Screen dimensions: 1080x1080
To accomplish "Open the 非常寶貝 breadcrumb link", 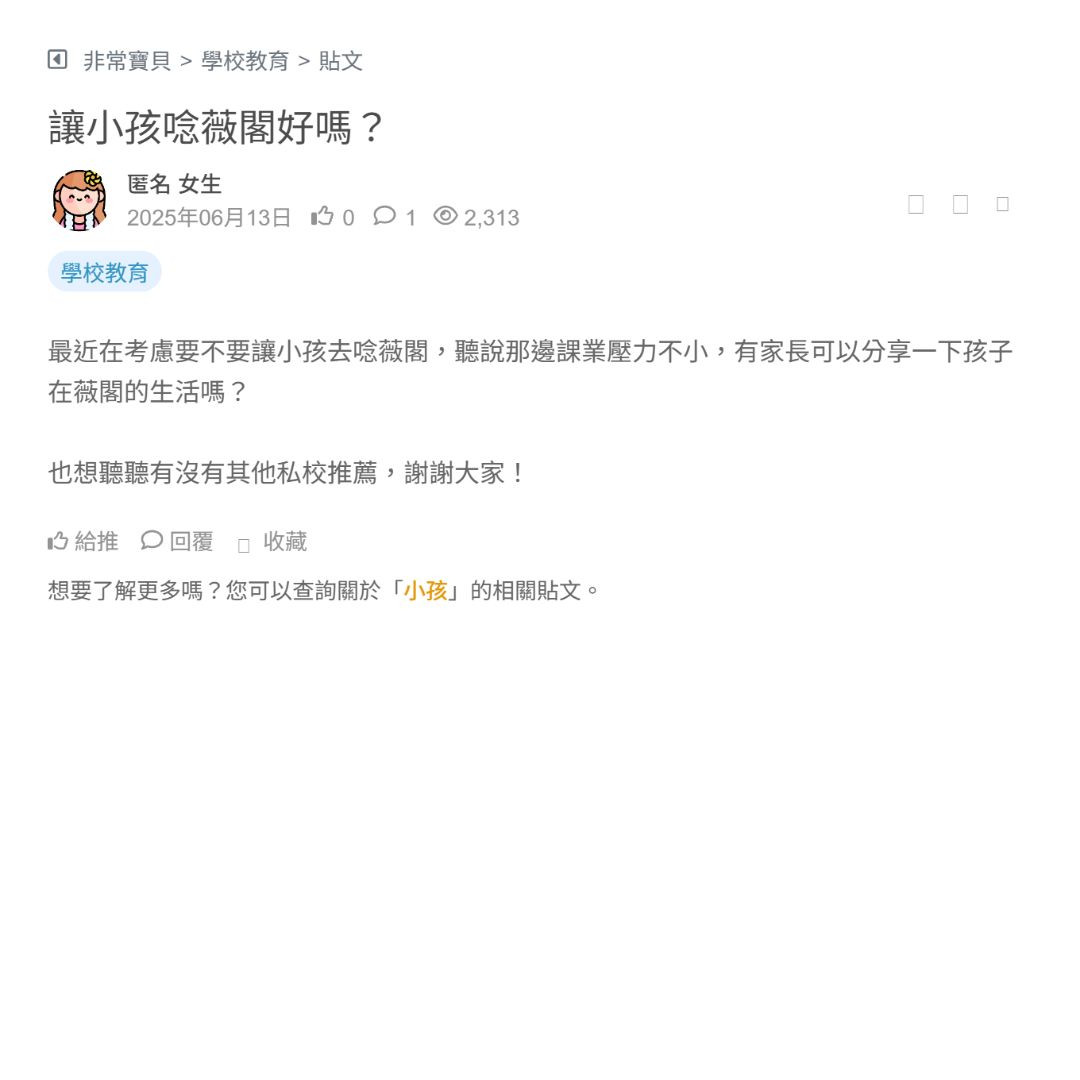I will (x=127, y=61).
